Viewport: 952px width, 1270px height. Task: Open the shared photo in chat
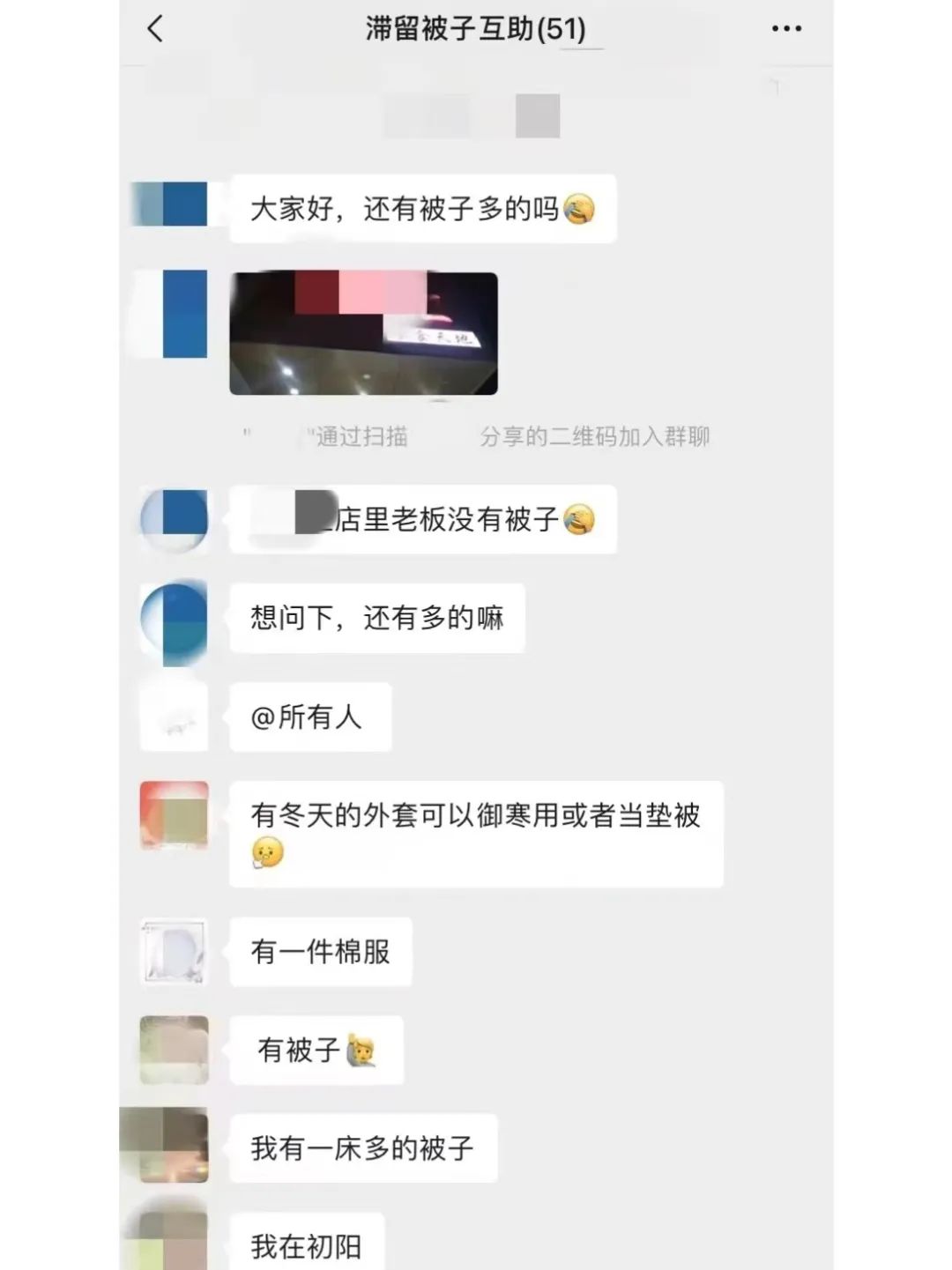[363, 333]
